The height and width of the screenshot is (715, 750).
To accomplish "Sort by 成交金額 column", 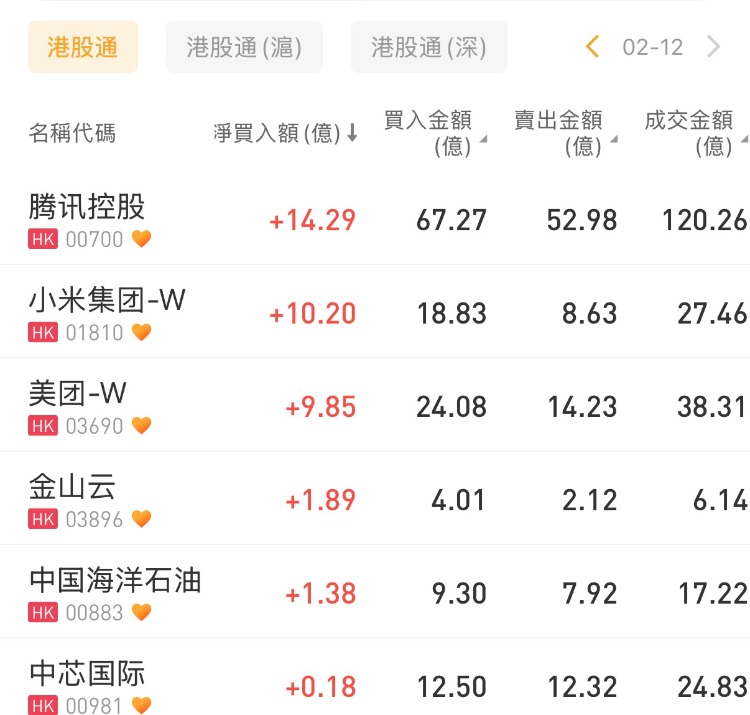I will (x=694, y=133).
